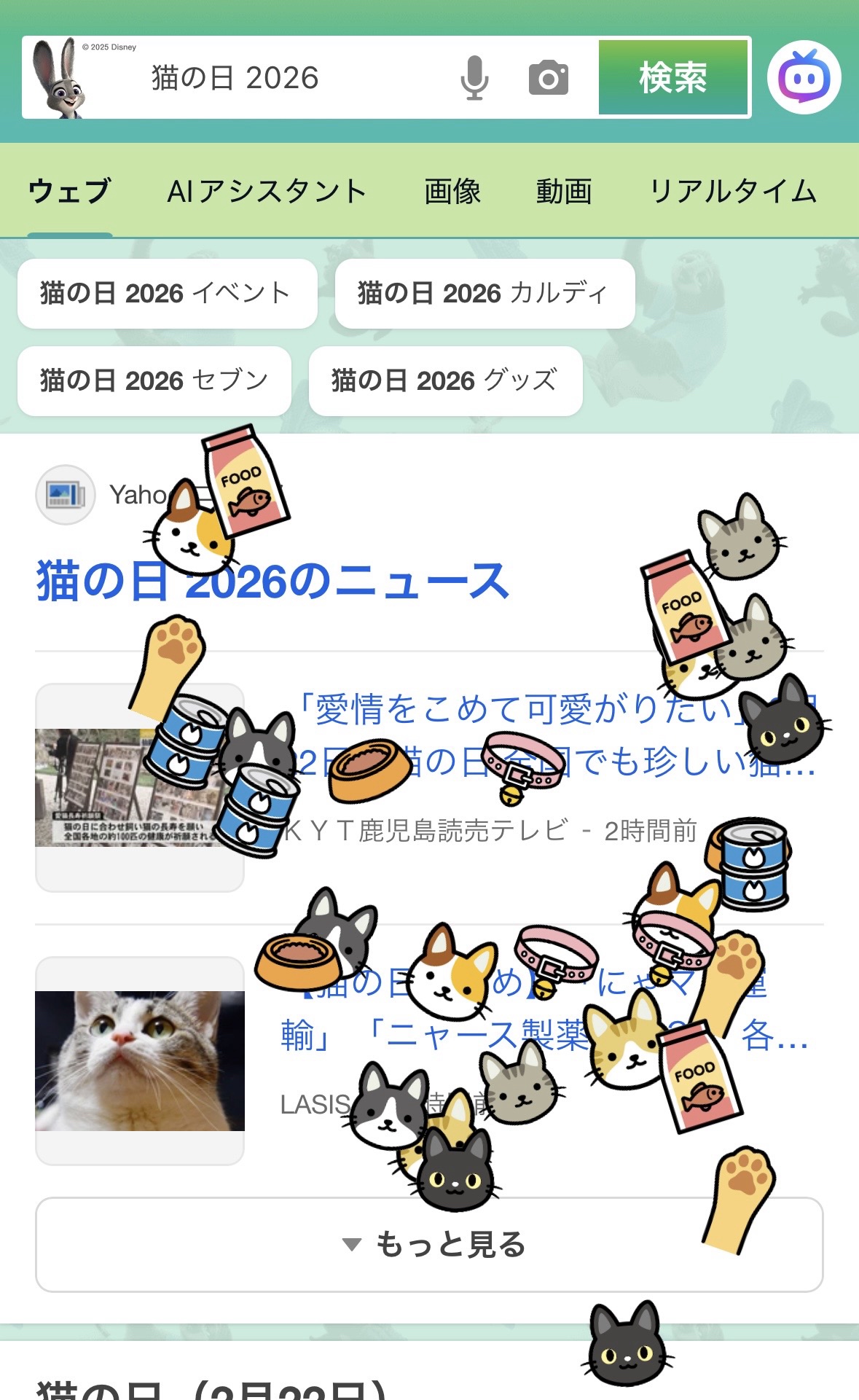Switch to the 画像 tab
Image resolution: width=859 pixels, height=1400 pixels.
tap(452, 192)
